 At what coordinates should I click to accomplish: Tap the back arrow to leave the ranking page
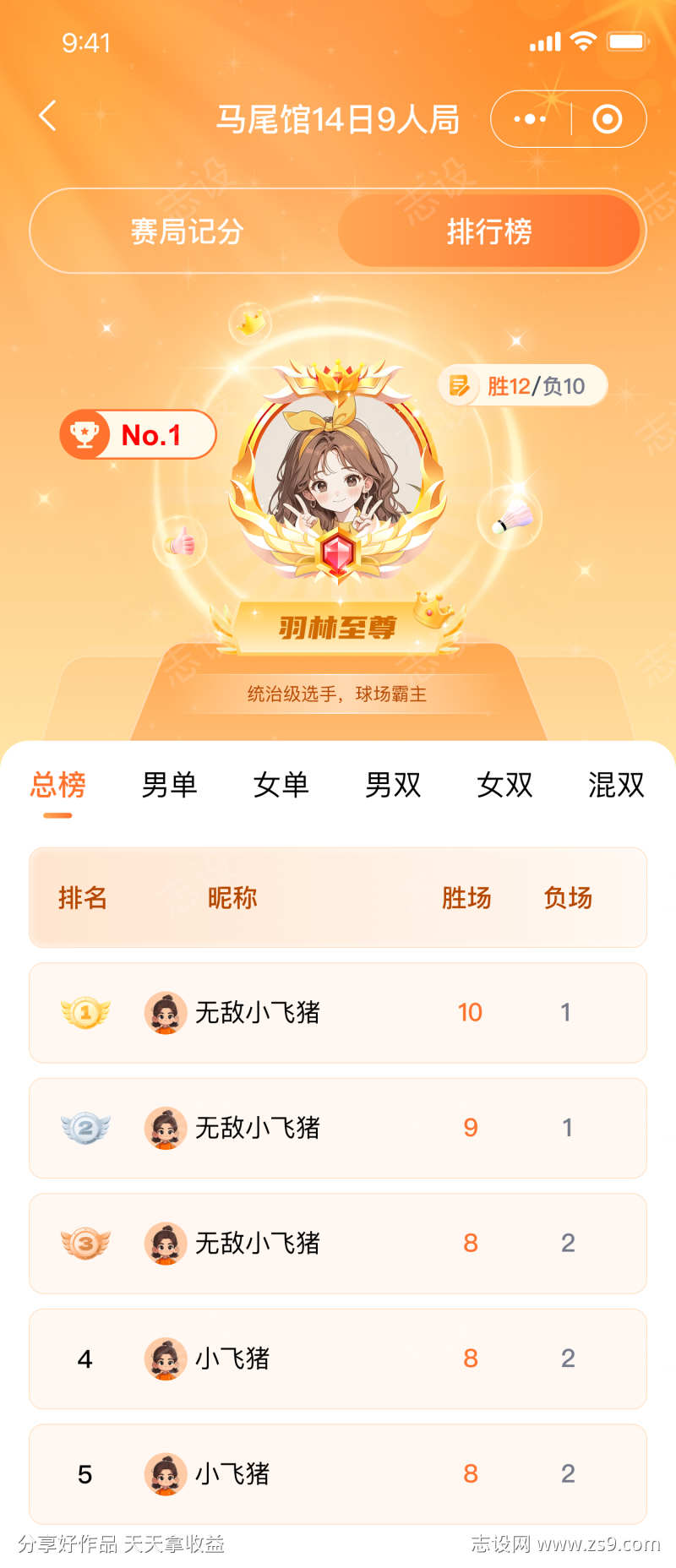click(x=48, y=118)
